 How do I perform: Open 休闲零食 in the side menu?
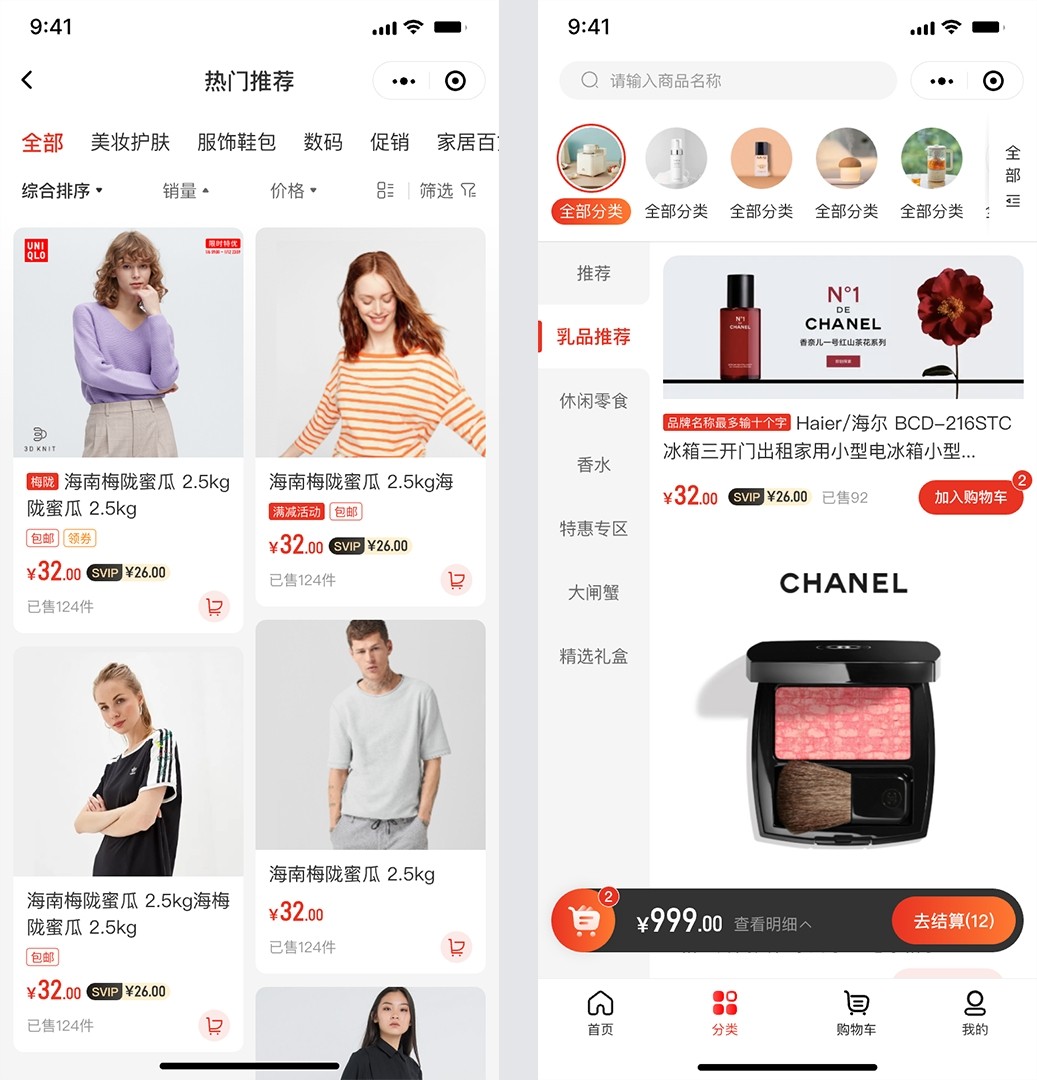[594, 401]
